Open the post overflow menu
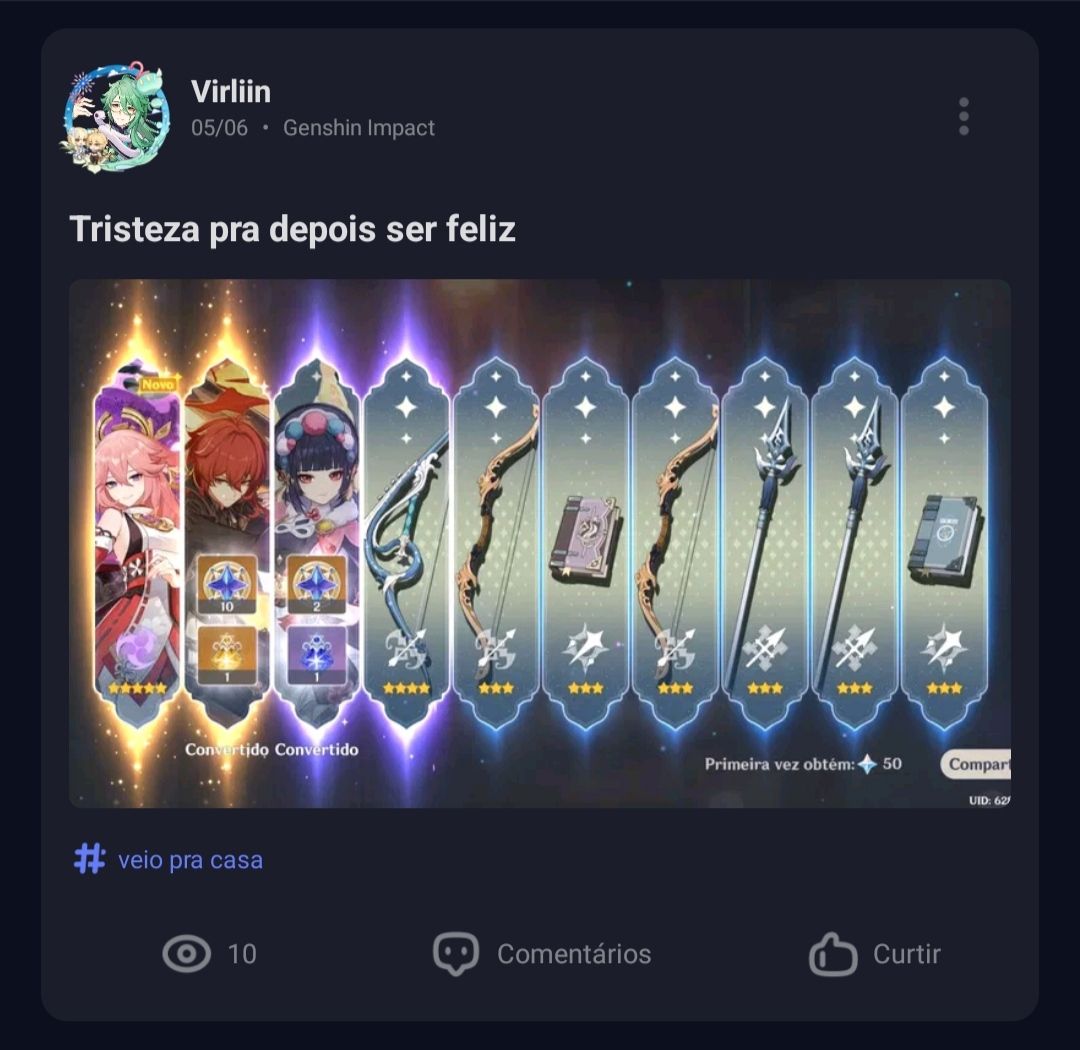Viewport: 1080px width, 1050px height. click(x=963, y=117)
